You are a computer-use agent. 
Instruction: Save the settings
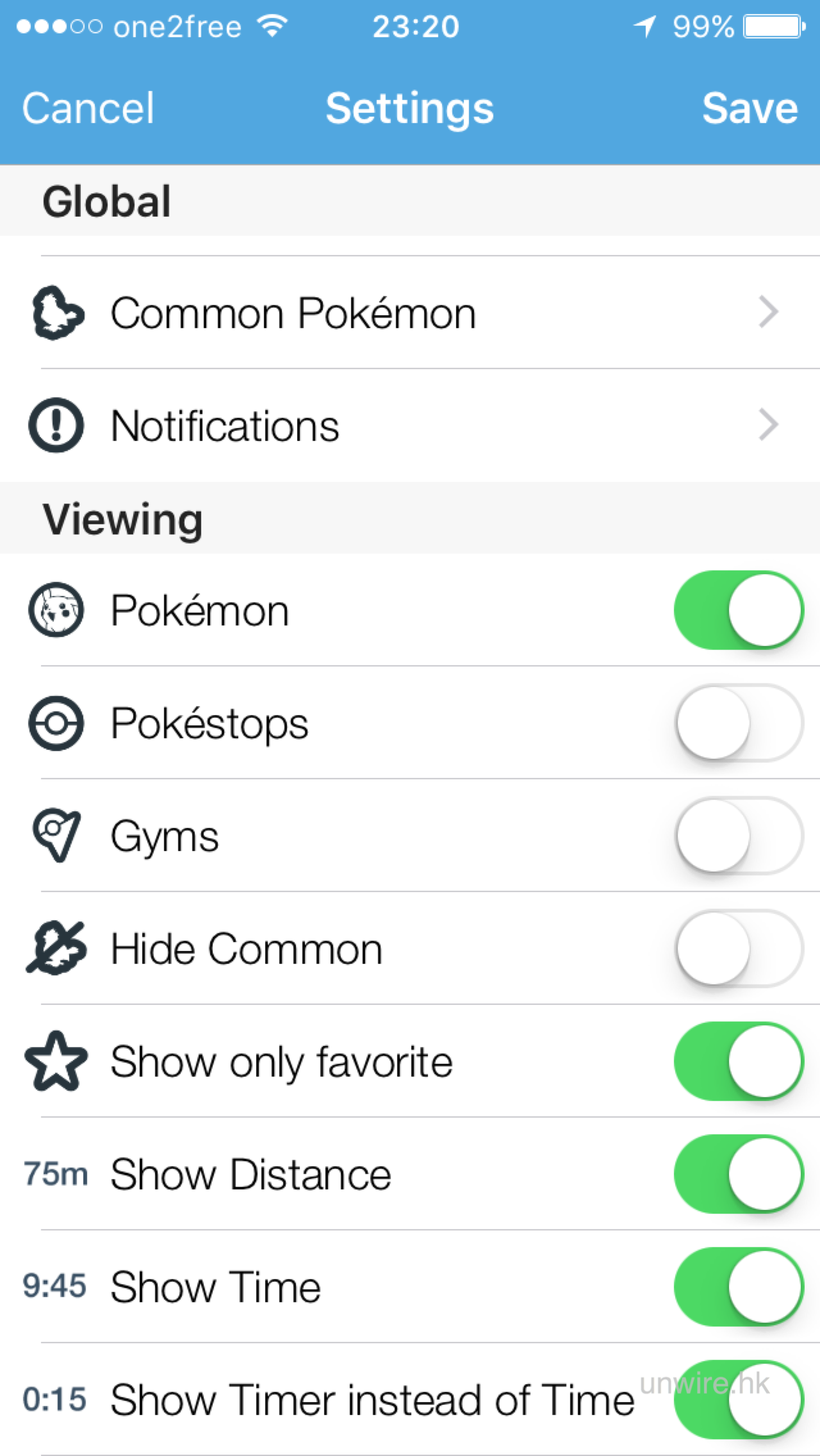pyautogui.click(x=750, y=108)
